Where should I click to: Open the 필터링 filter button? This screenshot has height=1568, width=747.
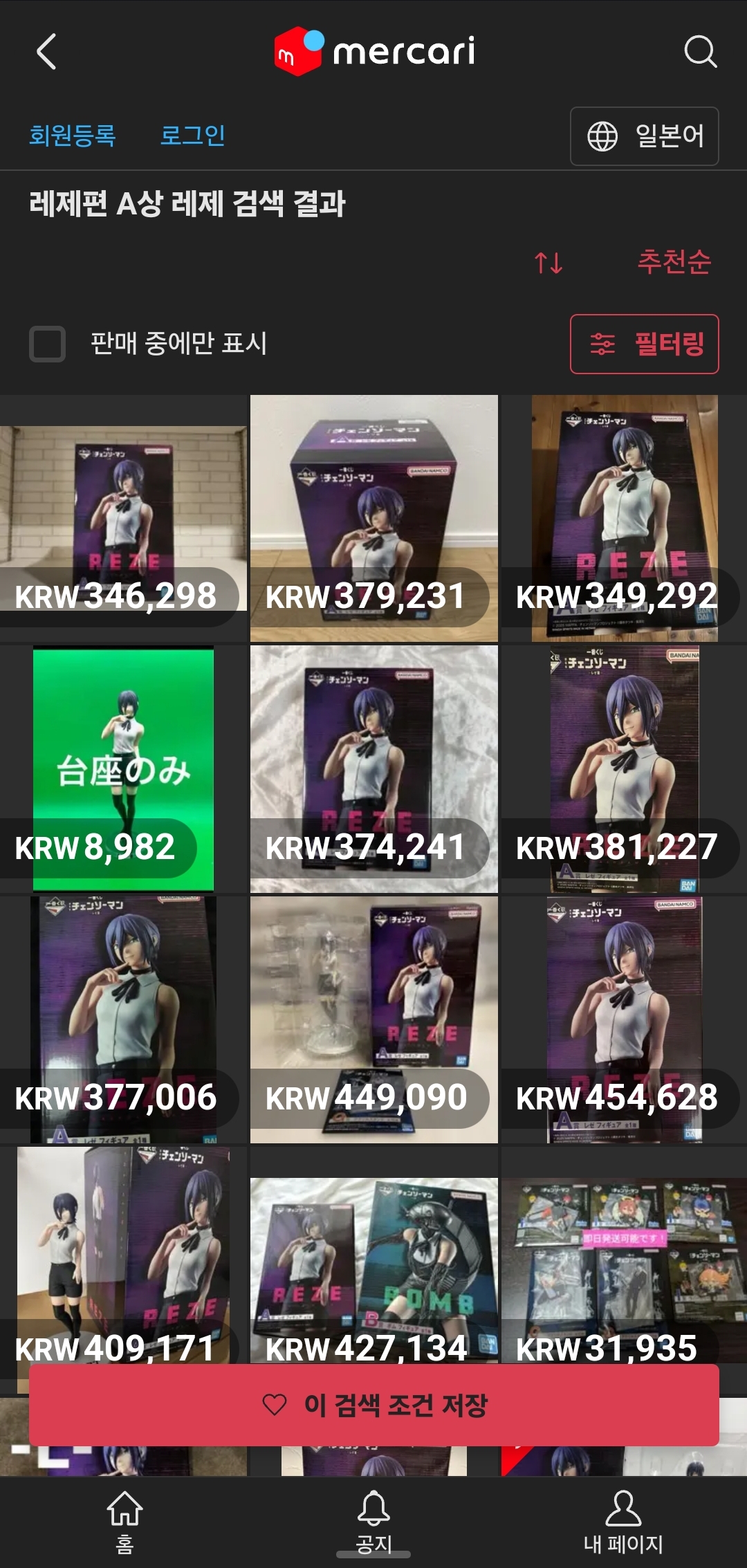(644, 344)
